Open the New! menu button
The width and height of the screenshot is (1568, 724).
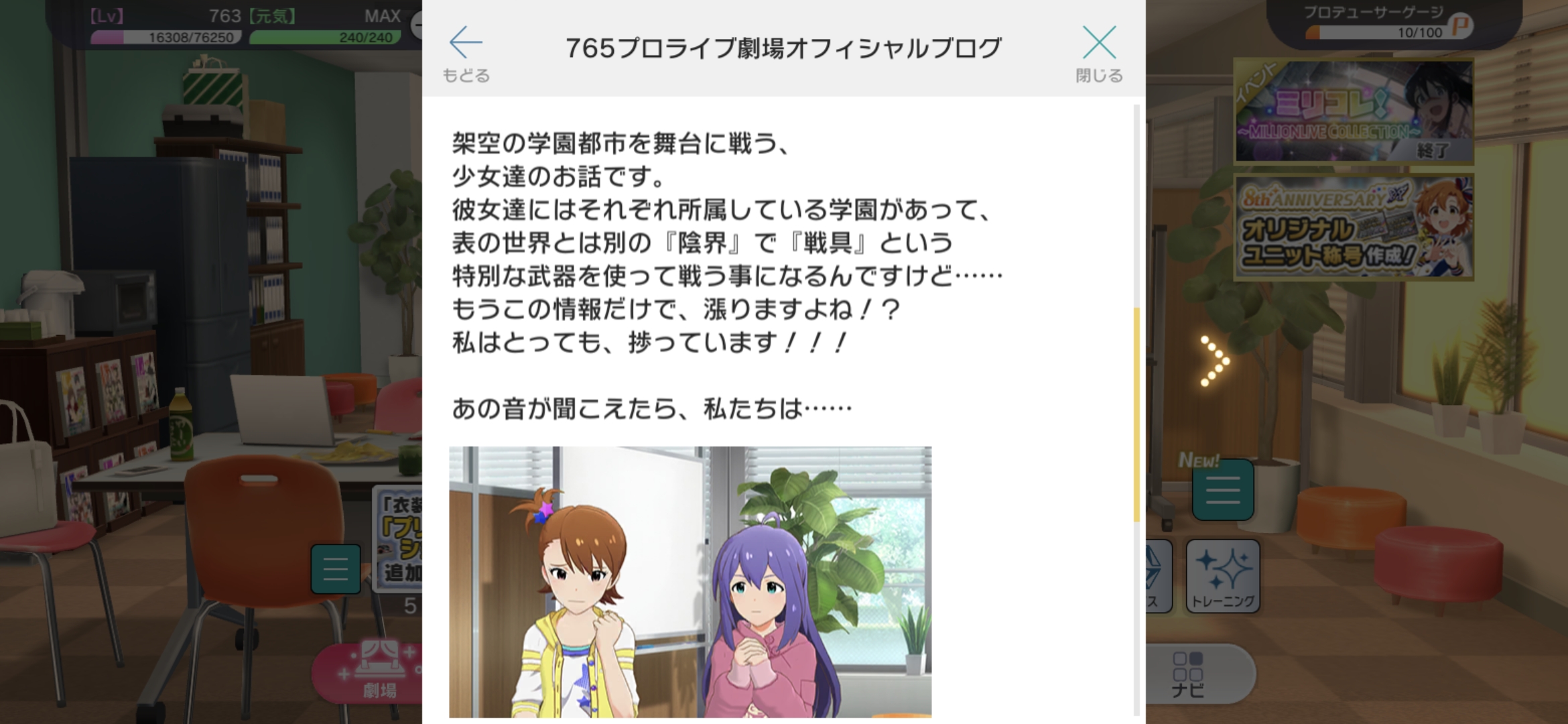coord(1222,490)
